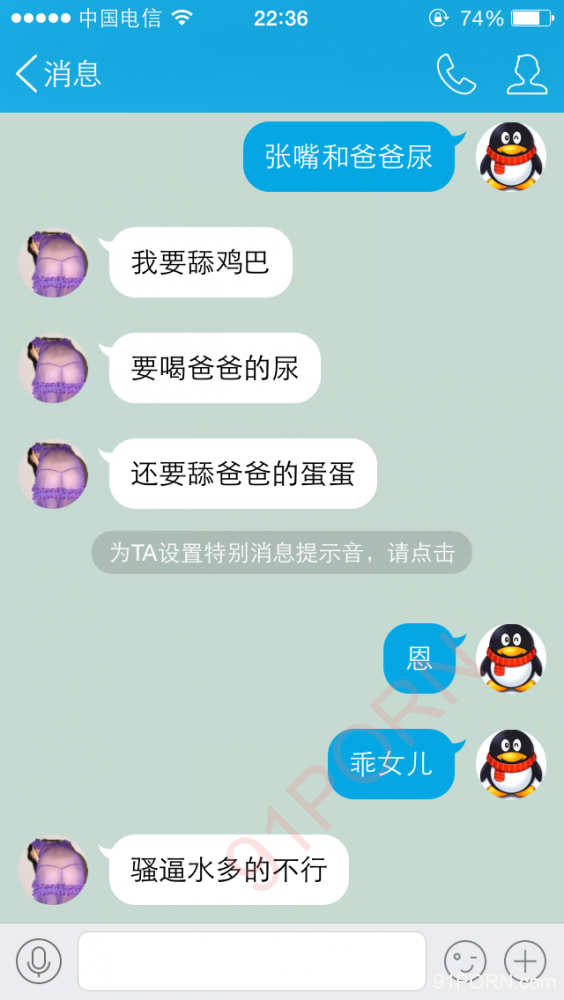564x1000 pixels.
Task: Open the contact's profile icon
Action: (x=527, y=74)
